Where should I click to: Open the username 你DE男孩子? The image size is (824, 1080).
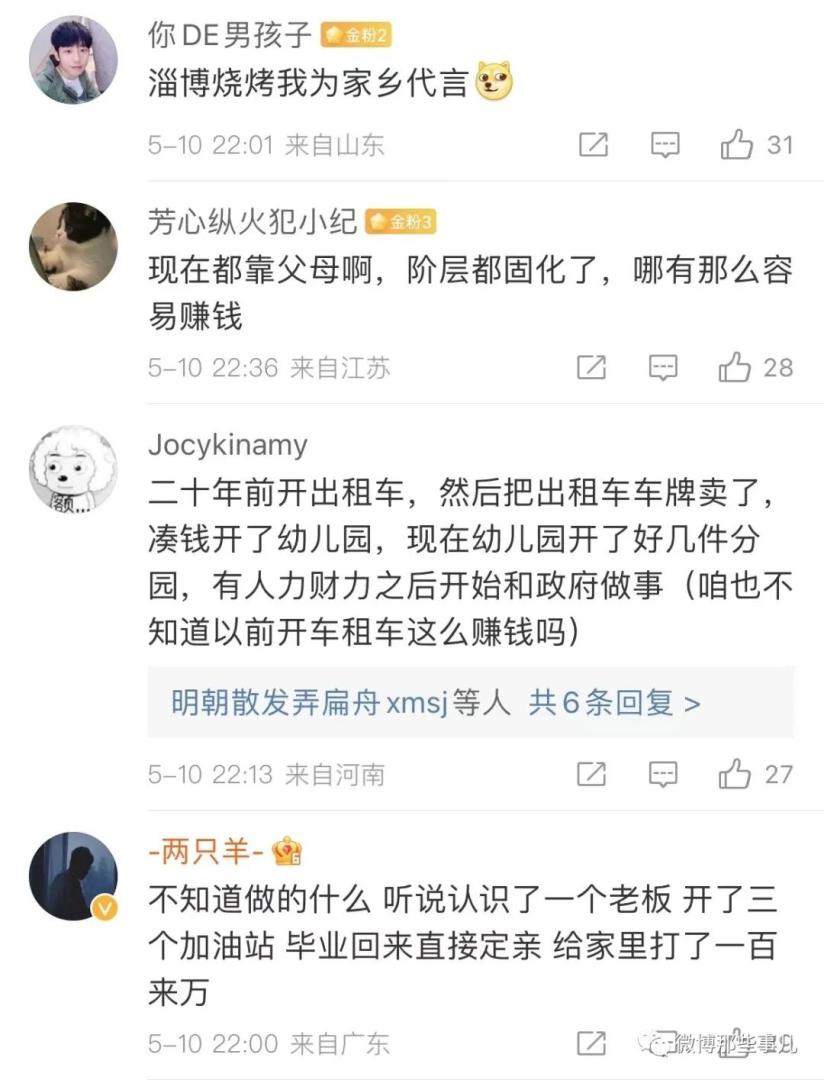(231, 36)
